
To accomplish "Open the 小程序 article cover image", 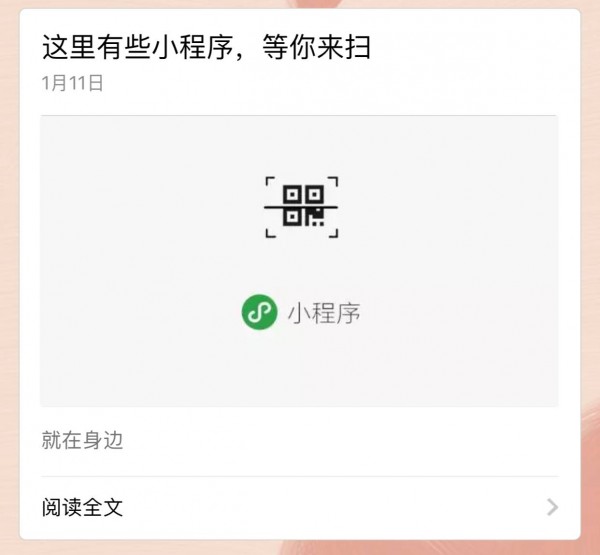I will tap(299, 260).
